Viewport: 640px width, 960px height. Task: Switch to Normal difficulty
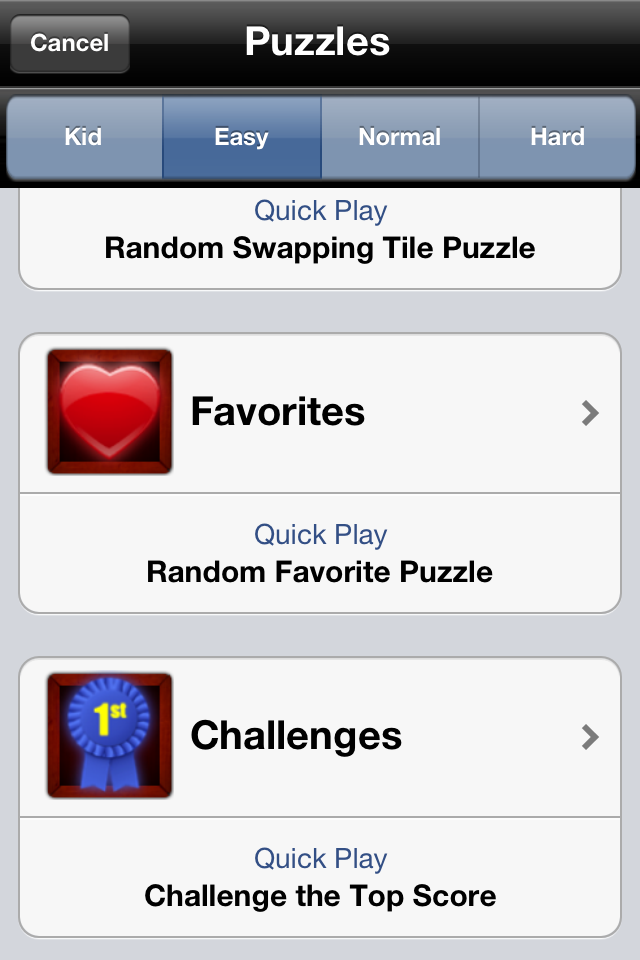point(399,137)
